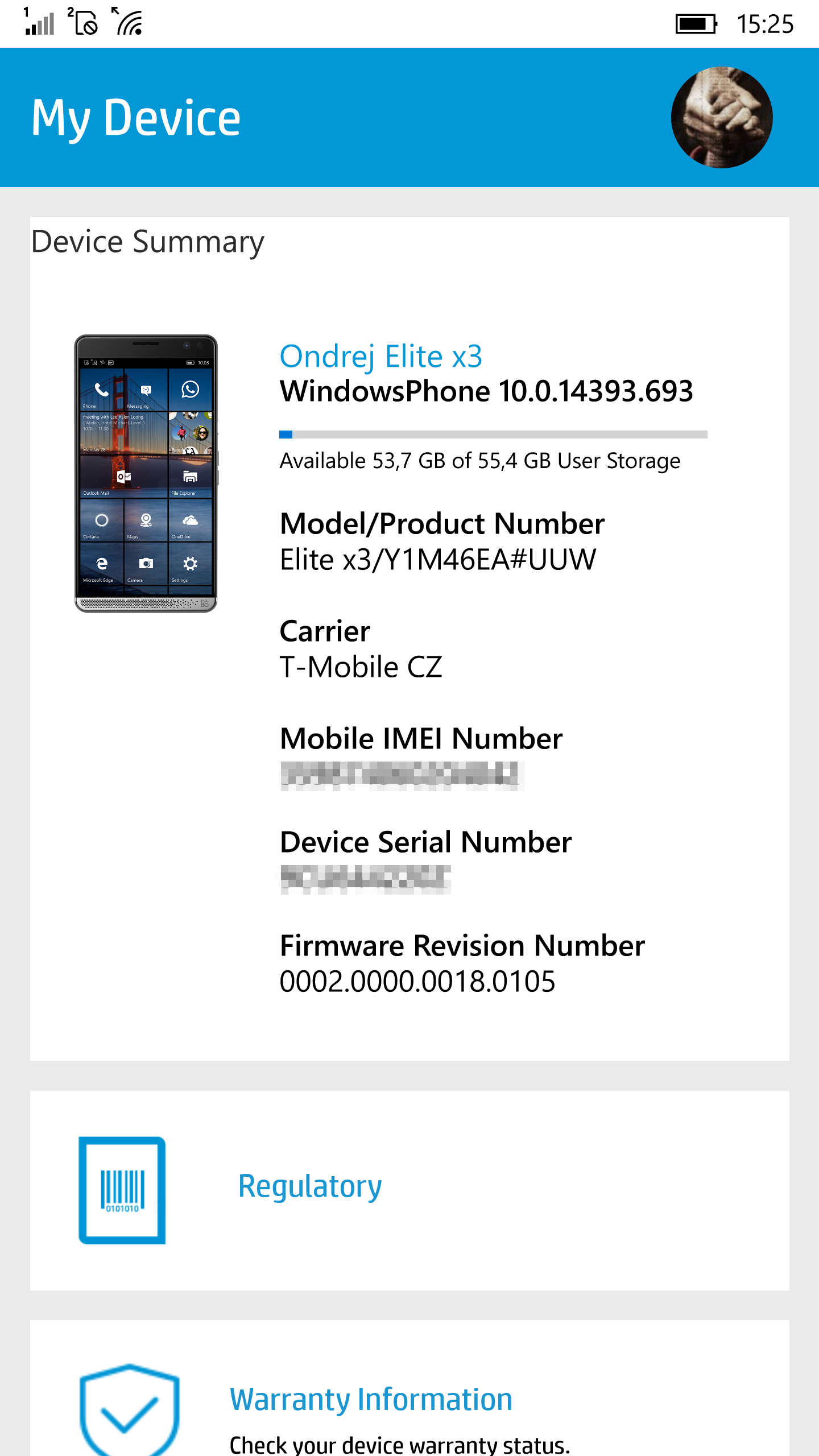This screenshot has height=1456, width=819.
Task: Click the SIM 1 signal strength icon
Action: (40, 23)
